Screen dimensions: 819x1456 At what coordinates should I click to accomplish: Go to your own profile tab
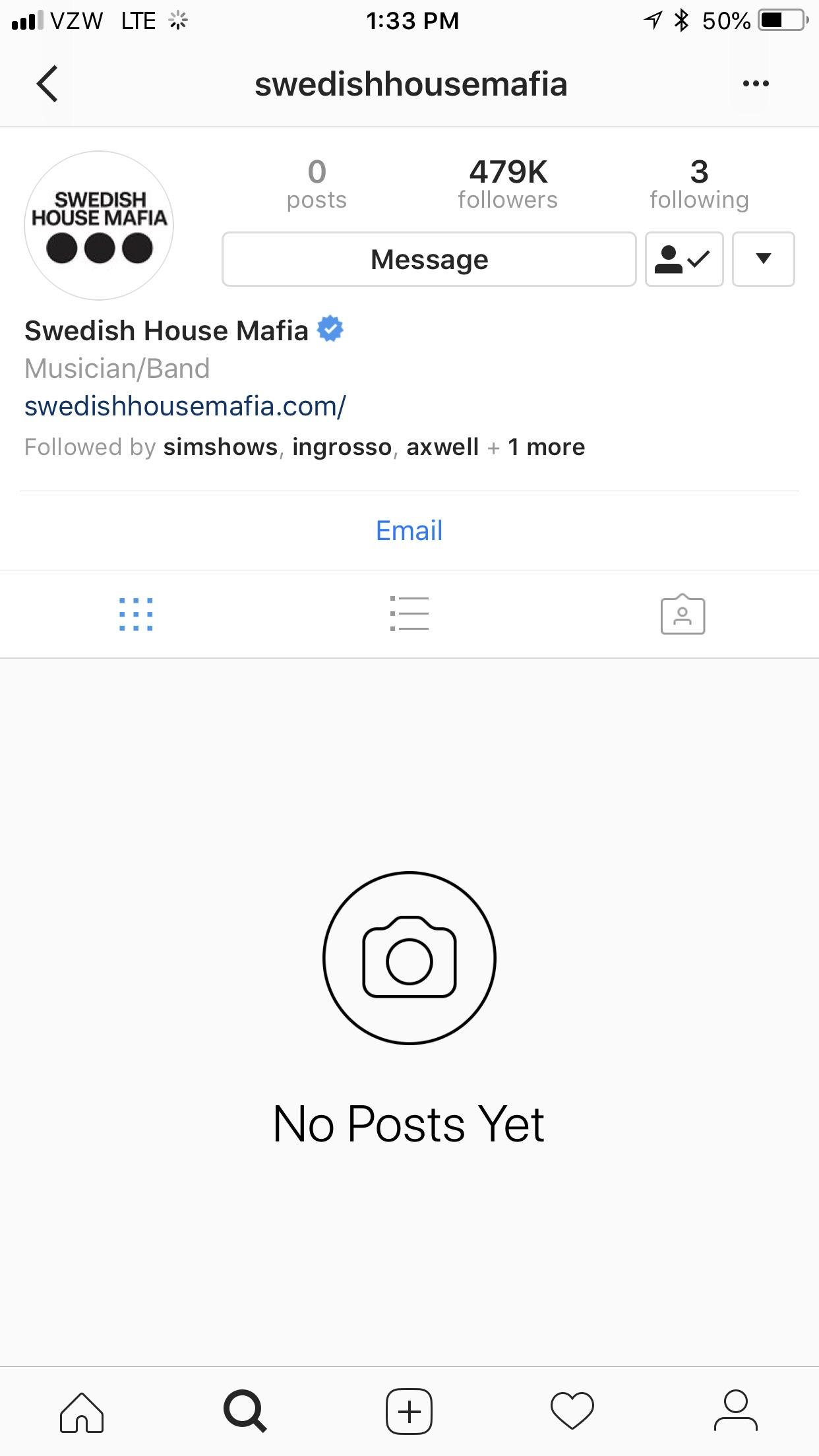click(736, 1412)
